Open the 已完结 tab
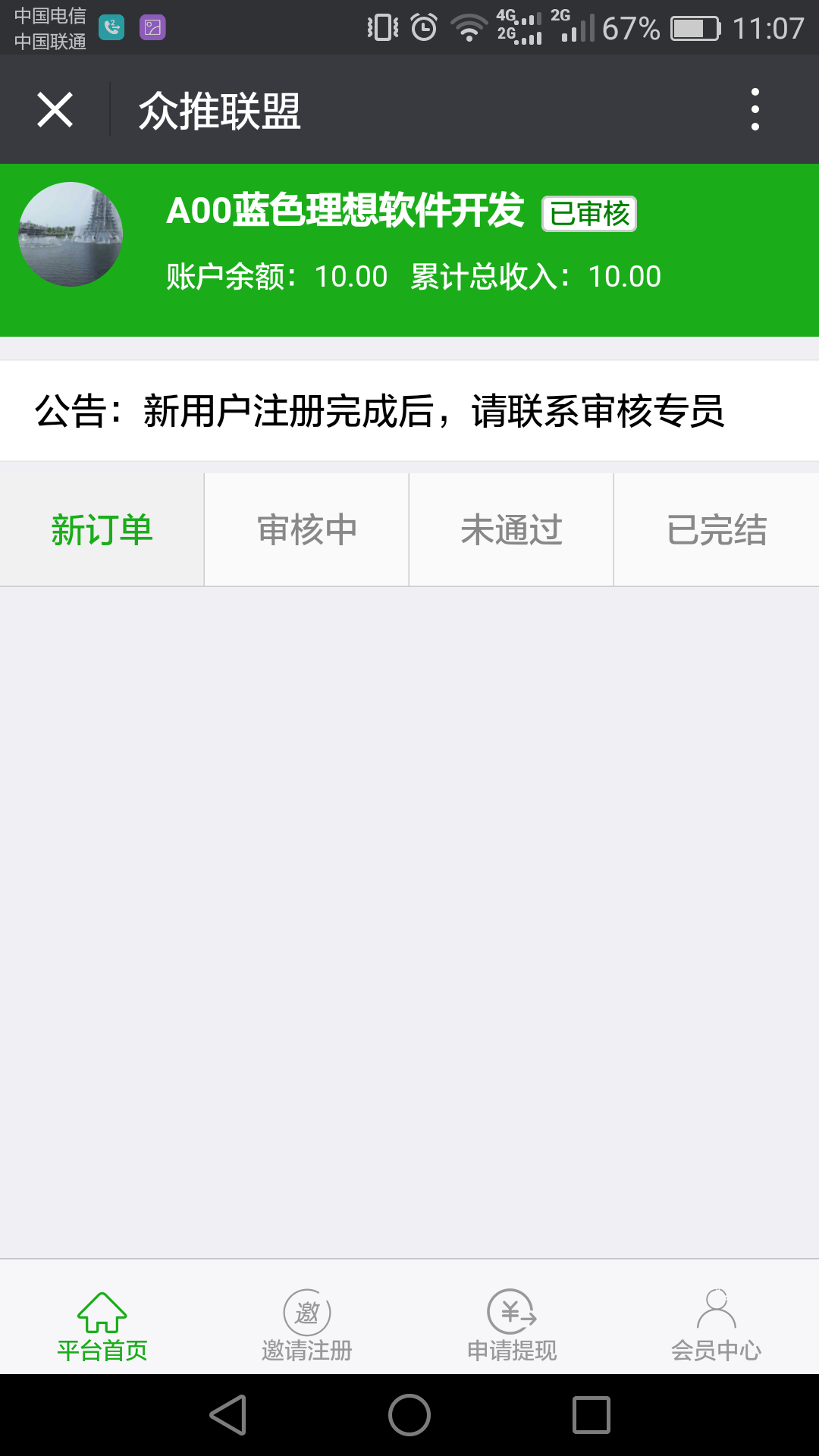The image size is (819, 1456). tap(716, 529)
